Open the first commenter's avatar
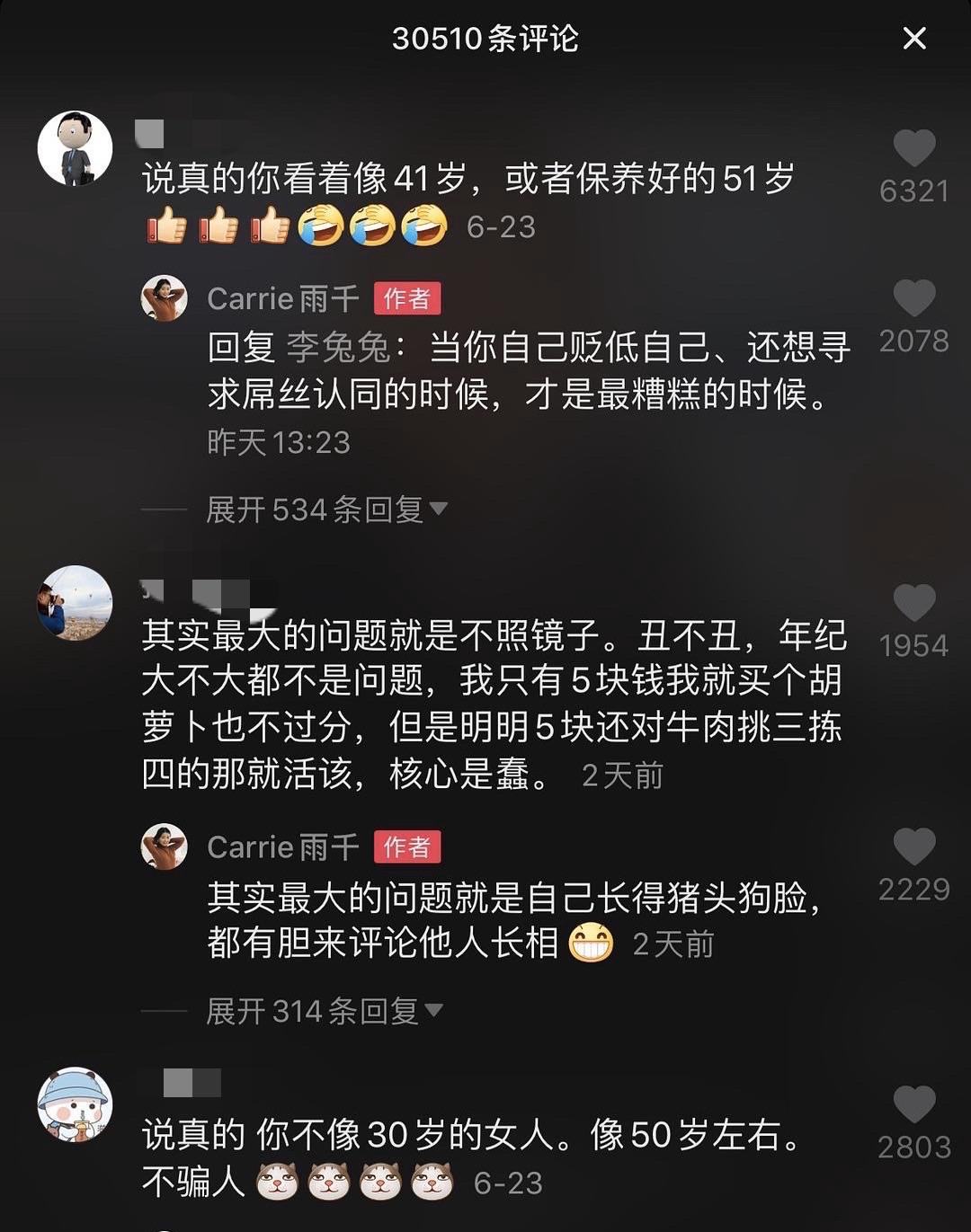971x1232 pixels. click(75, 148)
